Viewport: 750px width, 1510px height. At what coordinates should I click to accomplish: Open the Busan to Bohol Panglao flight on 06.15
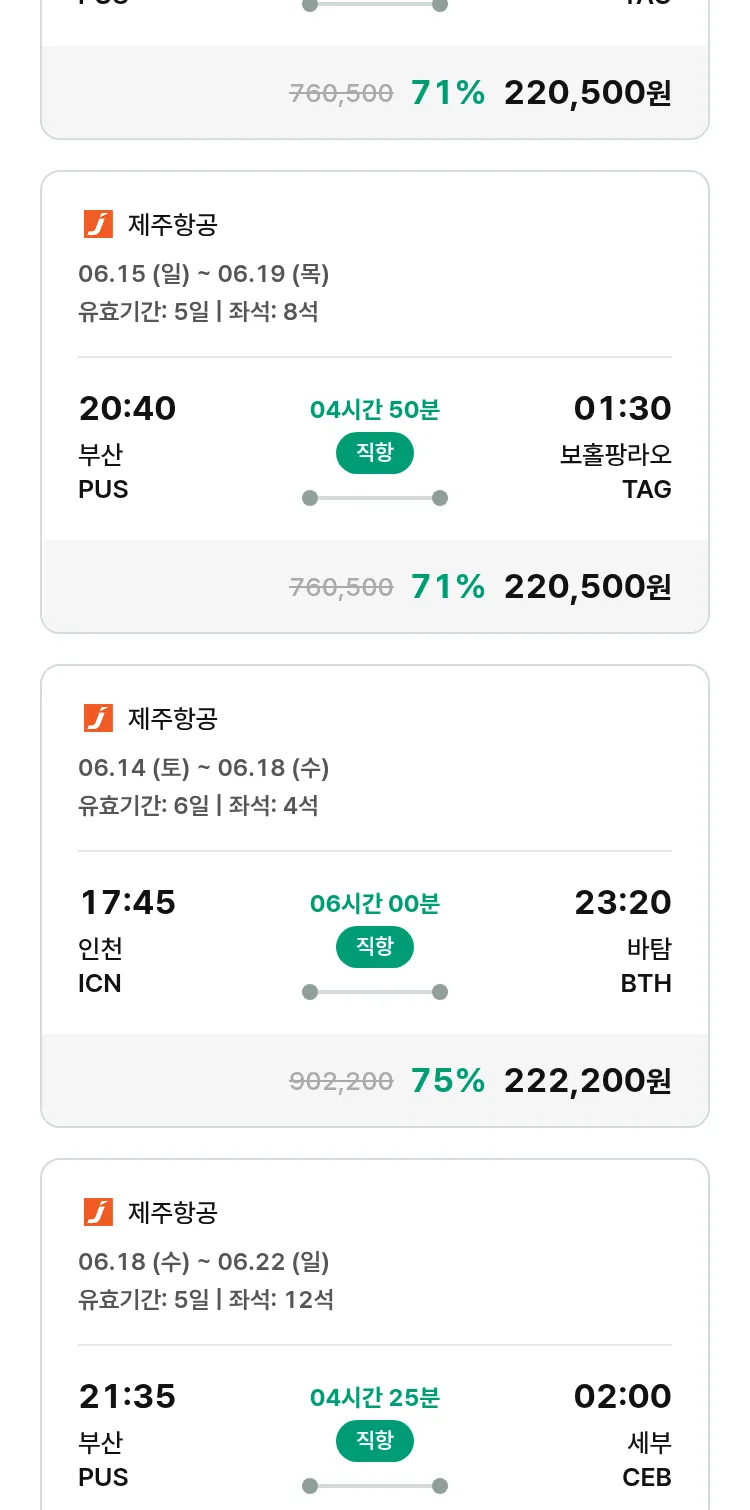click(375, 402)
